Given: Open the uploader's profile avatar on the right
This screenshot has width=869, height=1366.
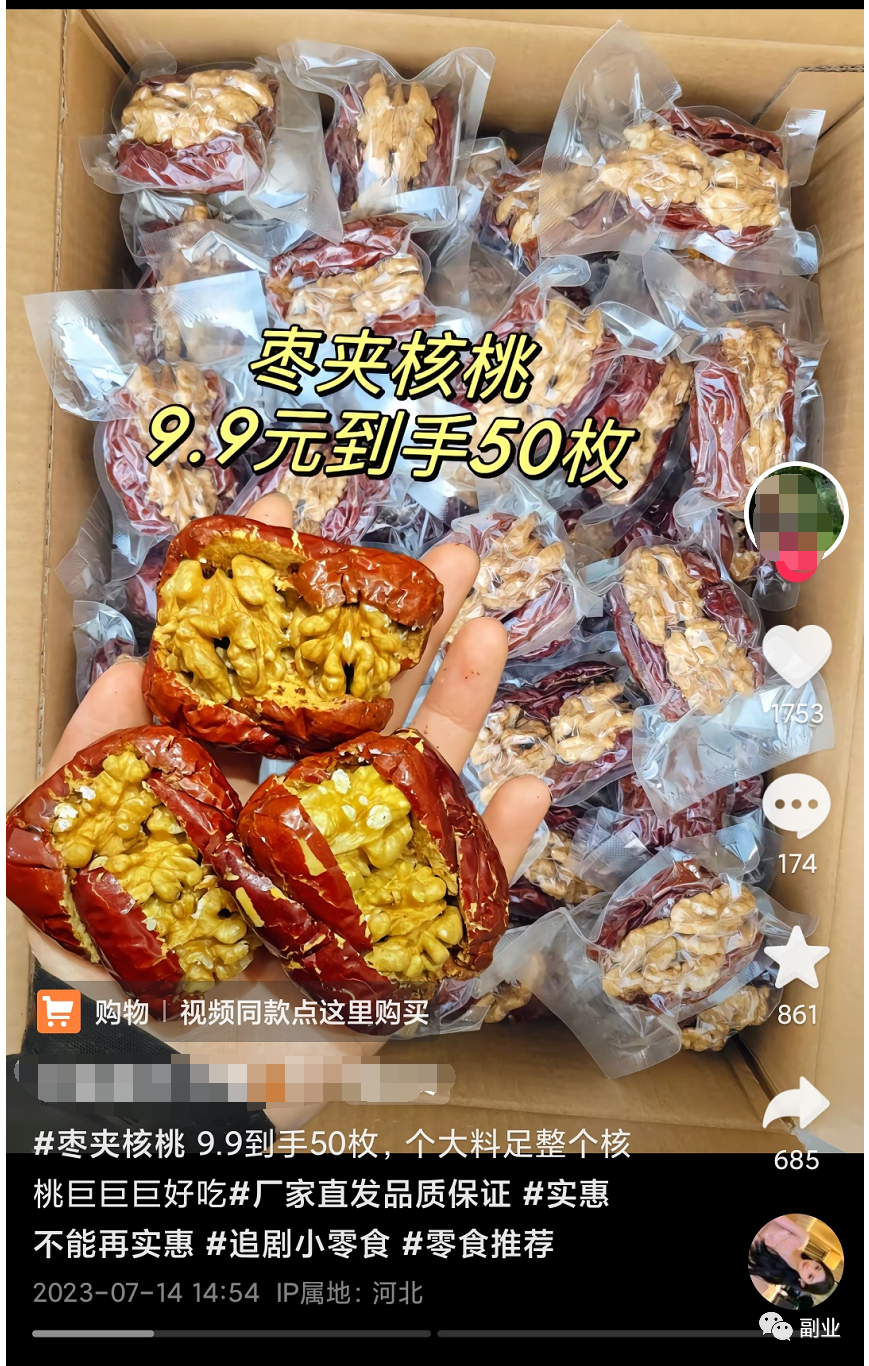Looking at the screenshot, I should pos(795,514).
